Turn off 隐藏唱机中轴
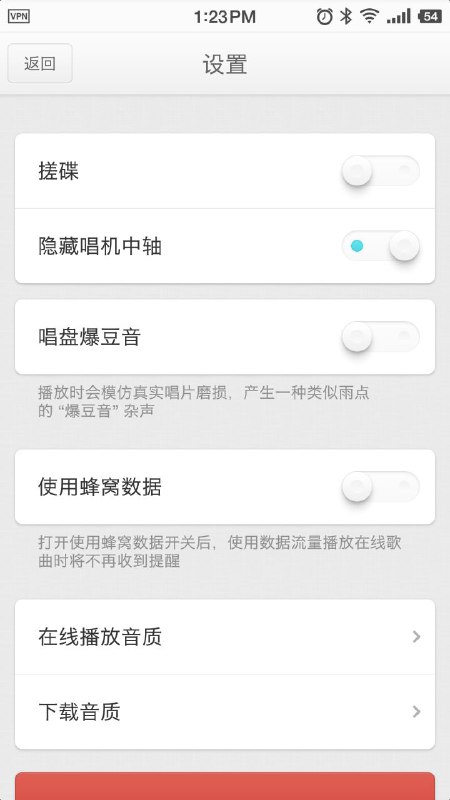 [381, 246]
